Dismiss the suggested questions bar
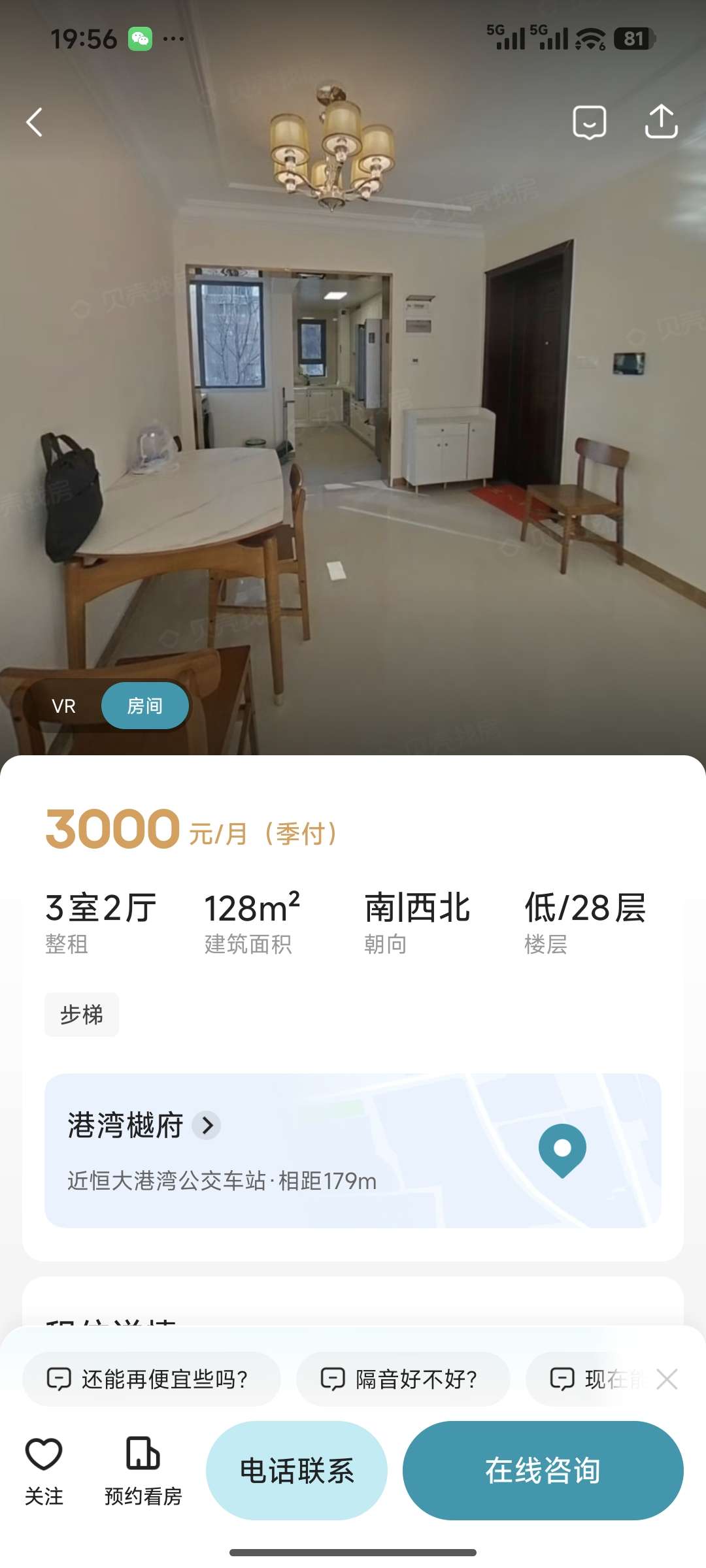706x1568 pixels. [x=667, y=1379]
